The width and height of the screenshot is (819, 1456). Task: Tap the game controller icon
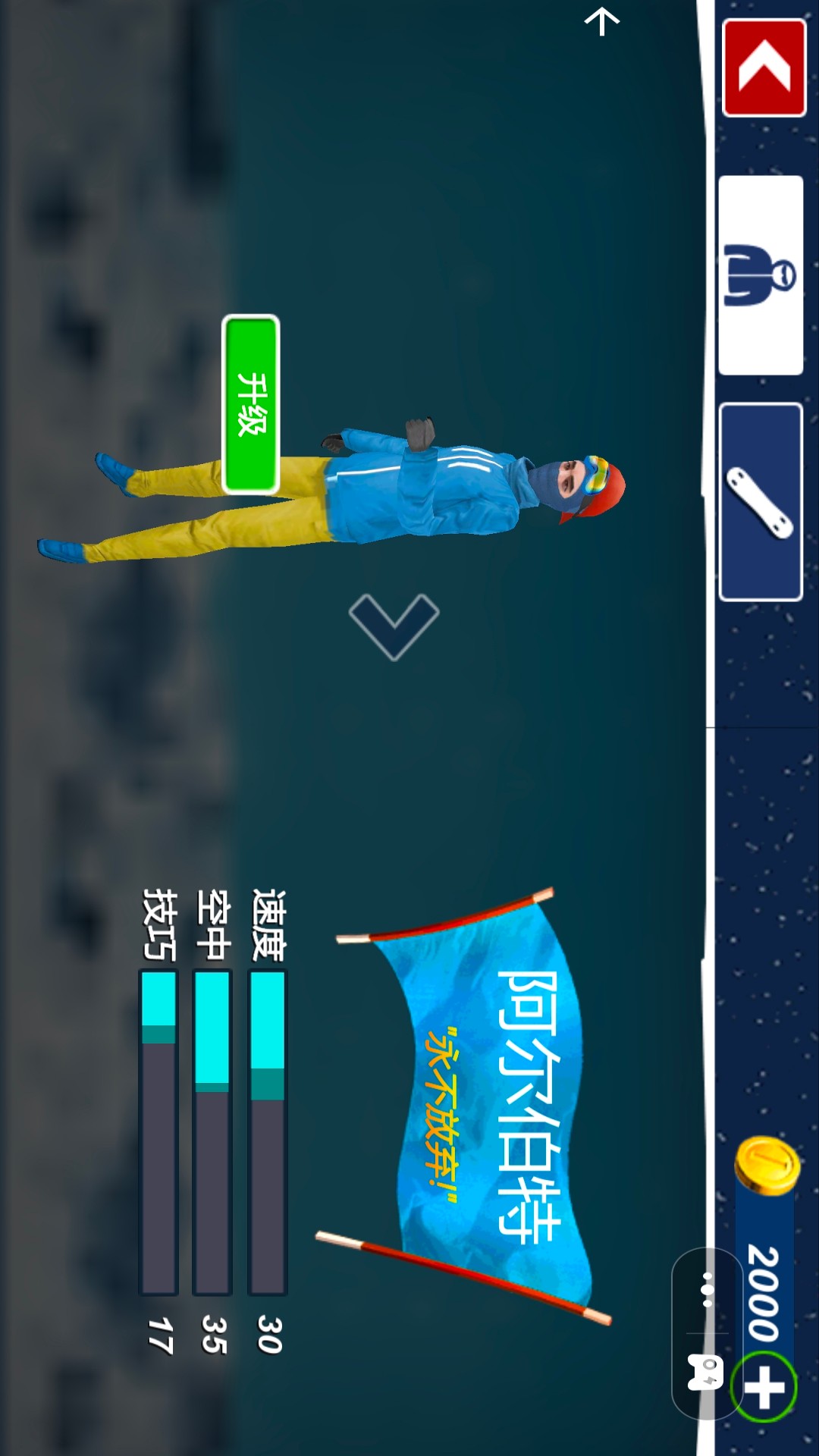[x=707, y=1373]
